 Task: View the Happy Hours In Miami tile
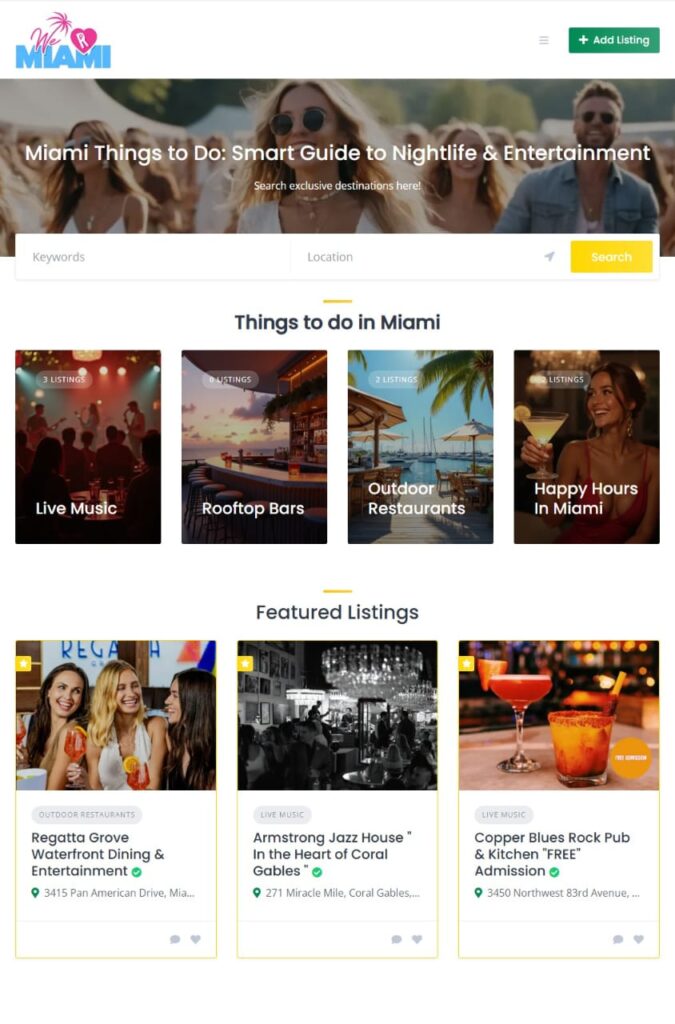point(586,447)
